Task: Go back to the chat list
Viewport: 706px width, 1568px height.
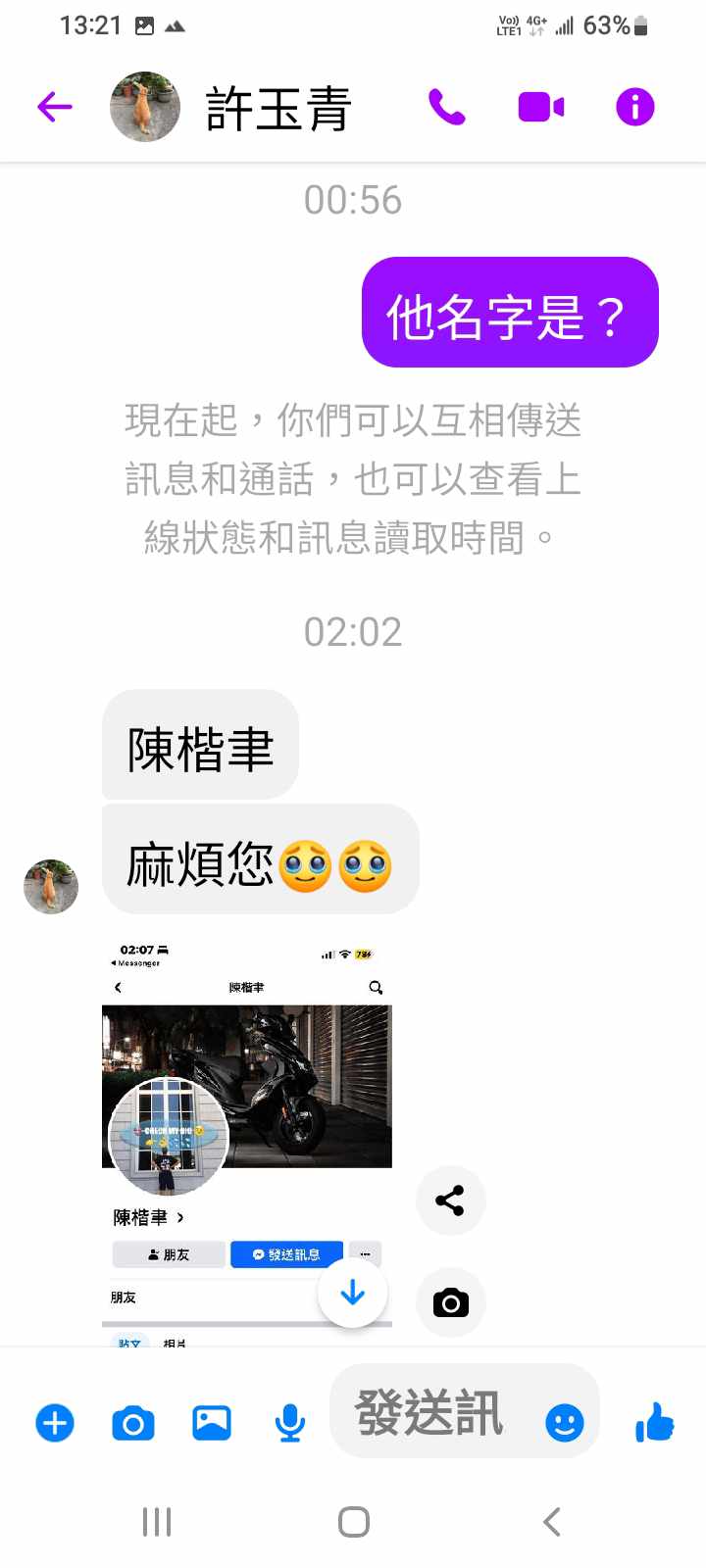Action: 55,107
